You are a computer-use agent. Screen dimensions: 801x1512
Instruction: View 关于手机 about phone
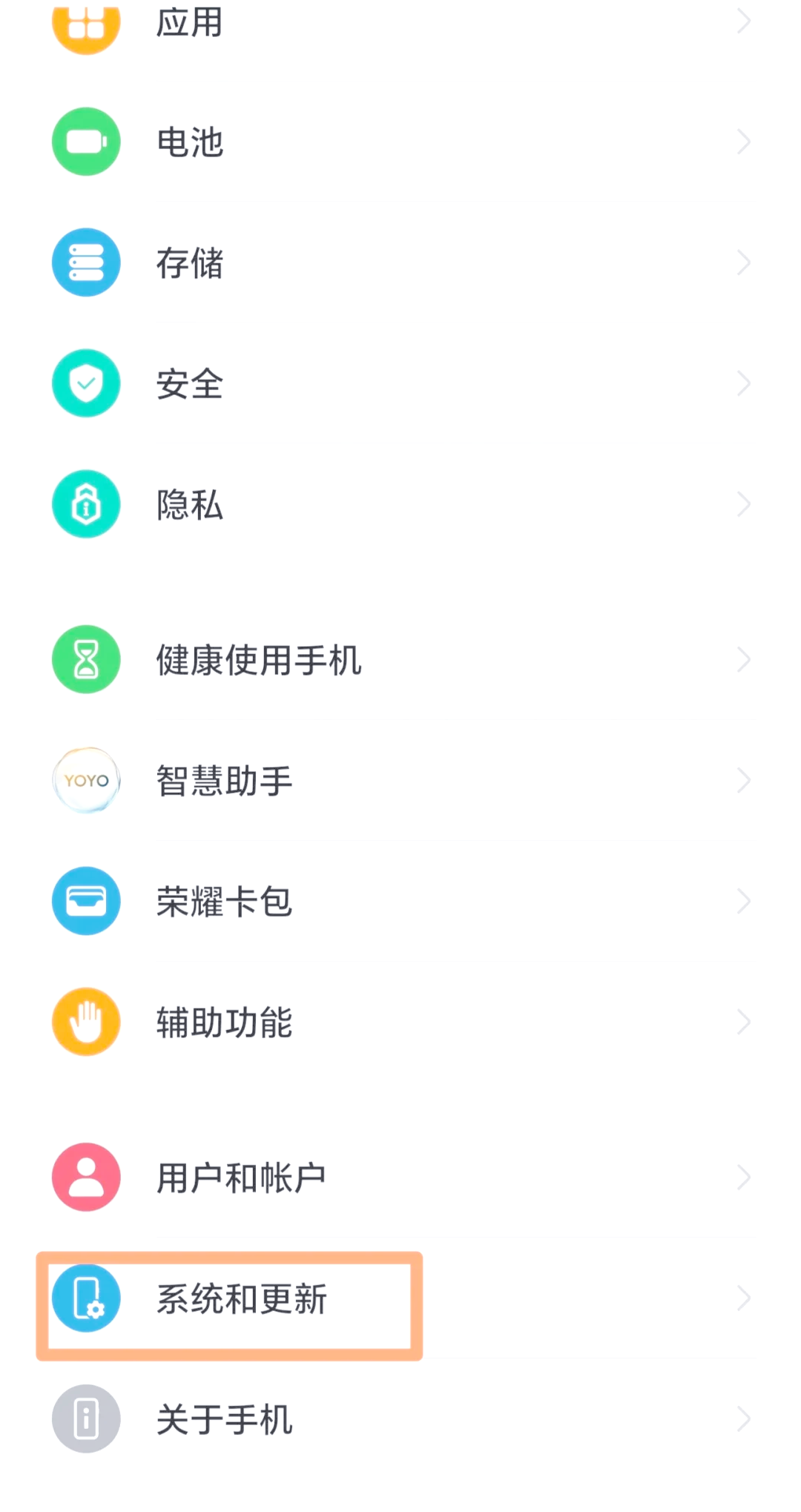[224, 1419]
